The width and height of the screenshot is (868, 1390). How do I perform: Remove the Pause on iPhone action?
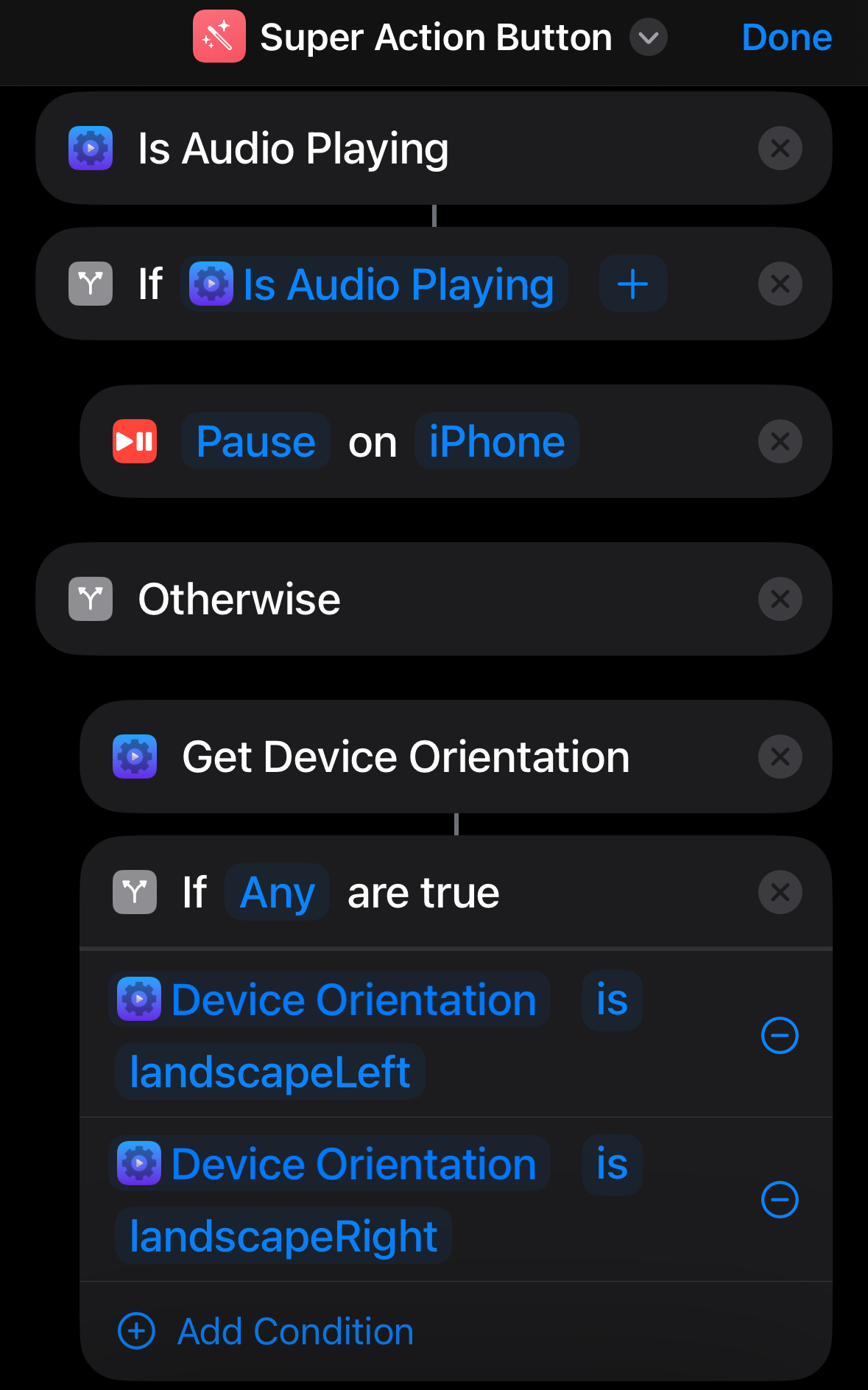pyautogui.click(x=780, y=442)
